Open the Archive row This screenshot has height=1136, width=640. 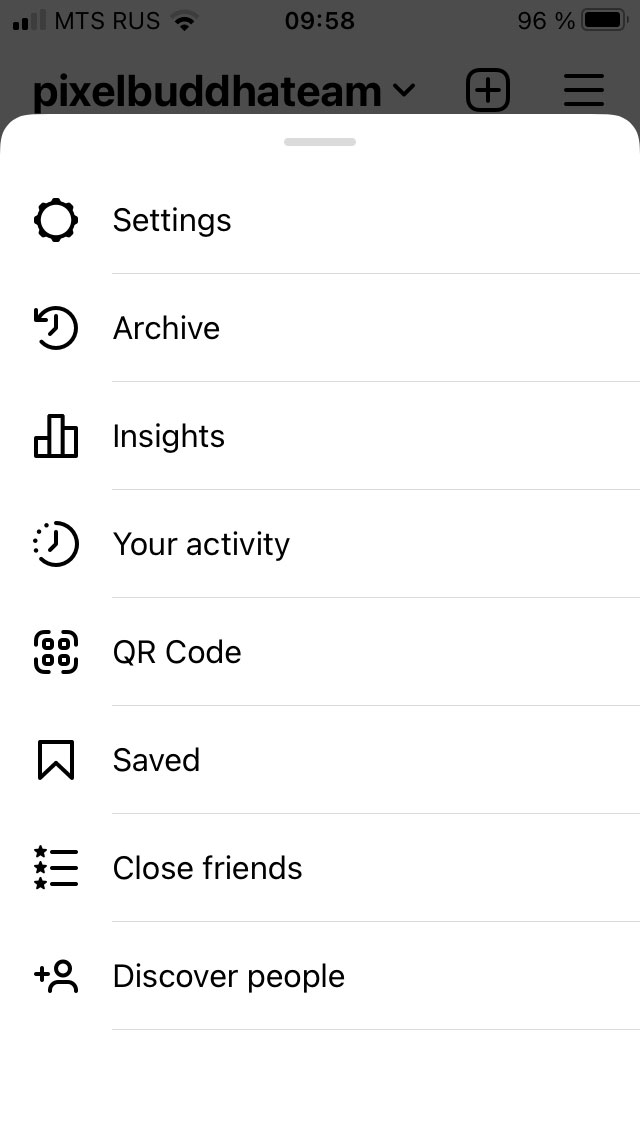(320, 328)
